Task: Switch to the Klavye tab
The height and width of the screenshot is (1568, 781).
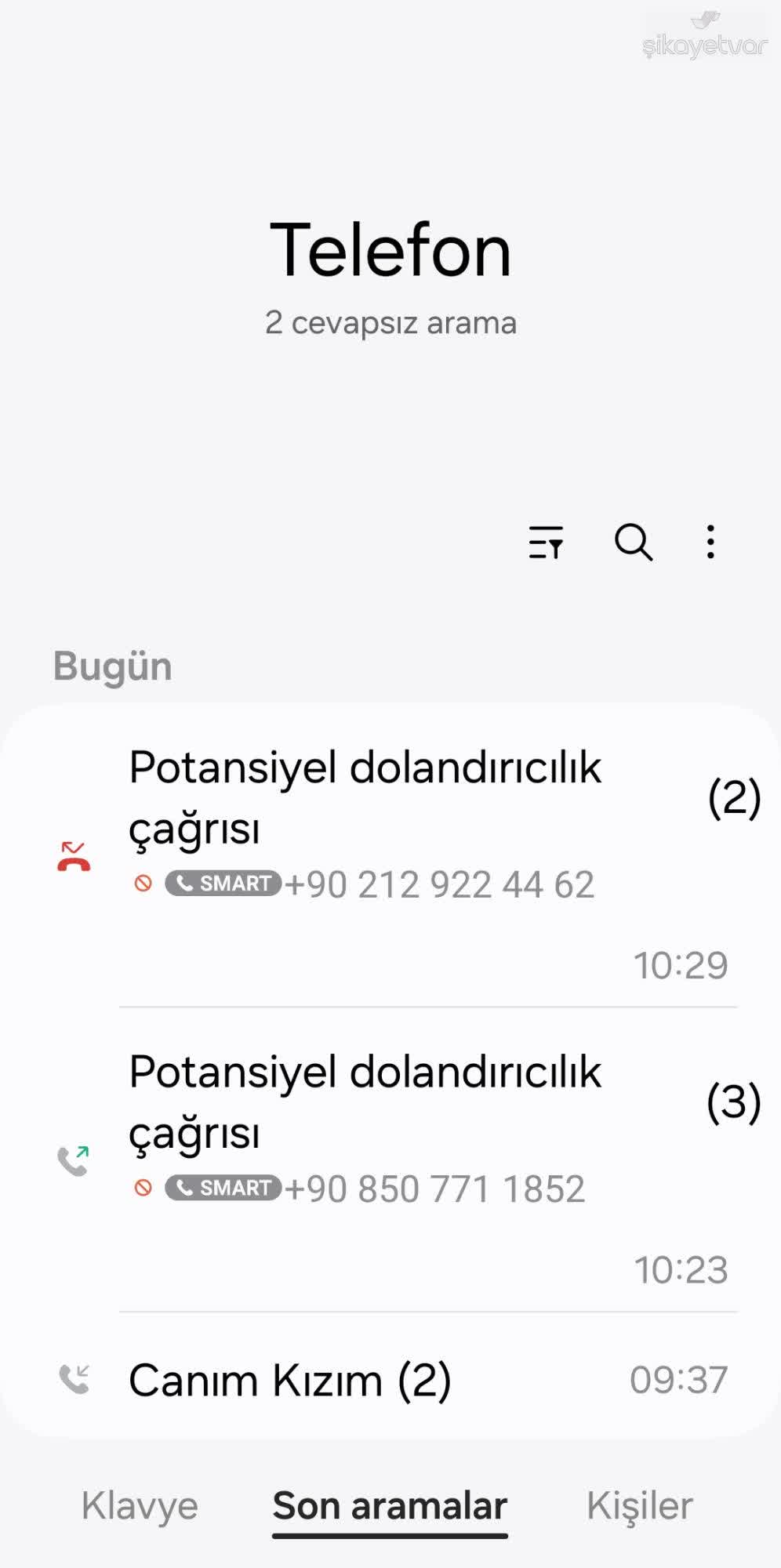Action: point(140,1505)
